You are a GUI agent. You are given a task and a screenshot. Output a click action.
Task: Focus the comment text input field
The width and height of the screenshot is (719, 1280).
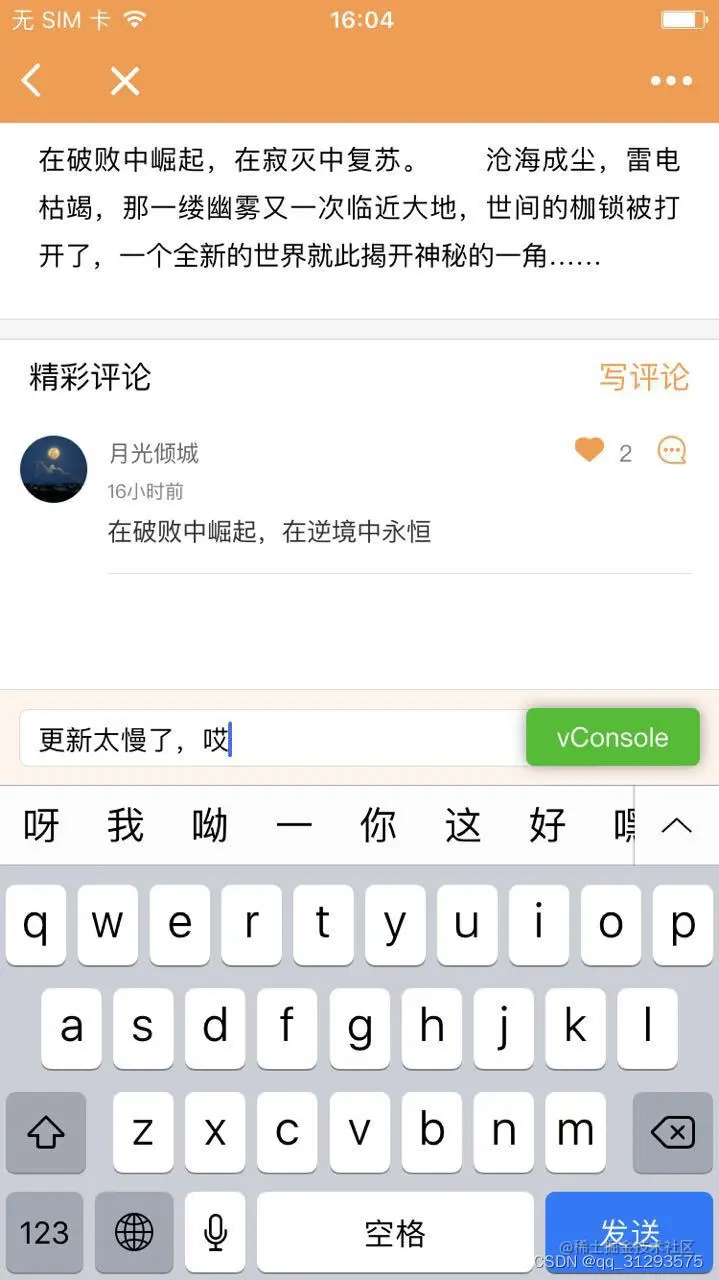pyautogui.click(x=270, y=739)
